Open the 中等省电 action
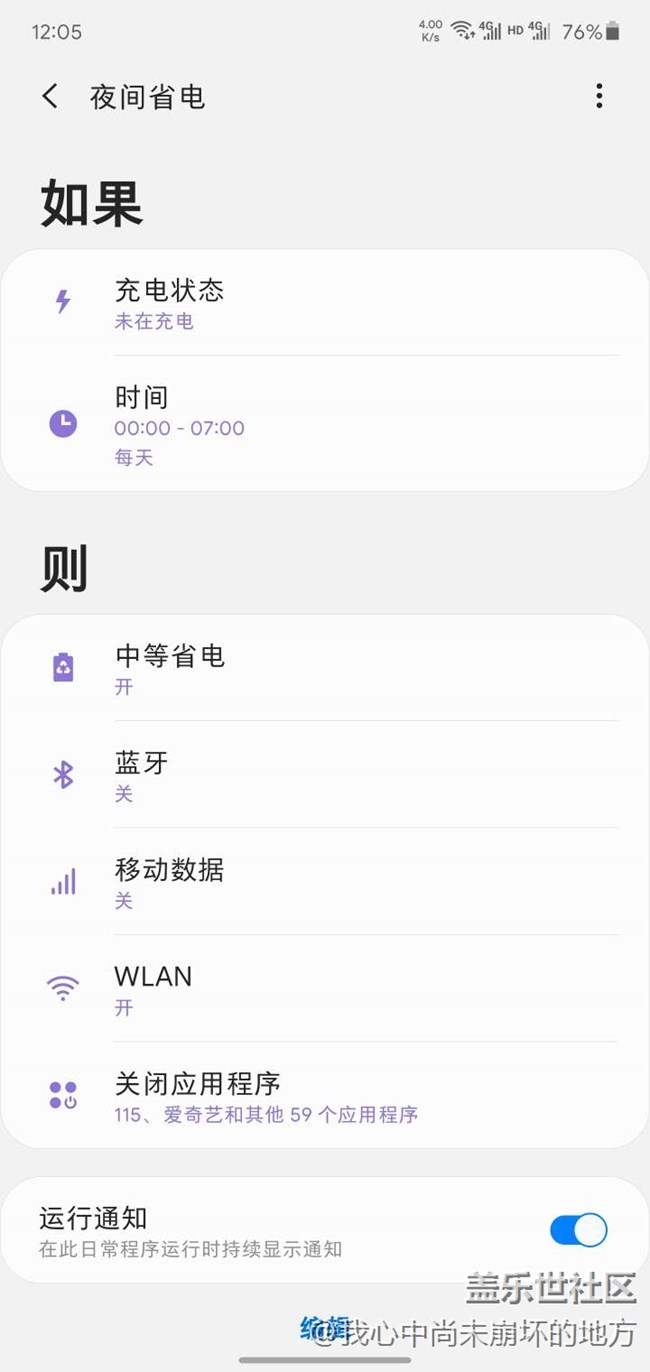 [x=324, y=668]
